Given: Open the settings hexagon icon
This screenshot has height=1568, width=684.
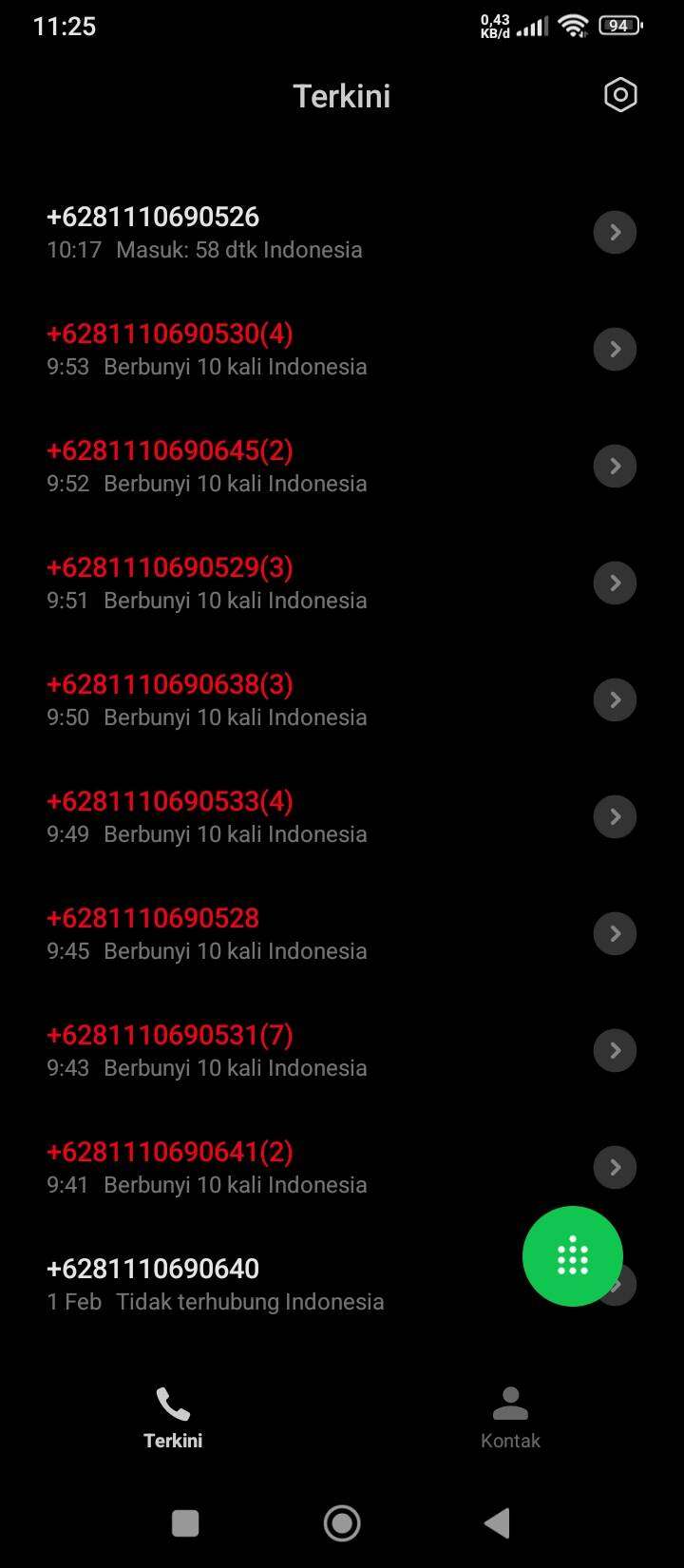Looking at the screenshot, I should 620,95.
